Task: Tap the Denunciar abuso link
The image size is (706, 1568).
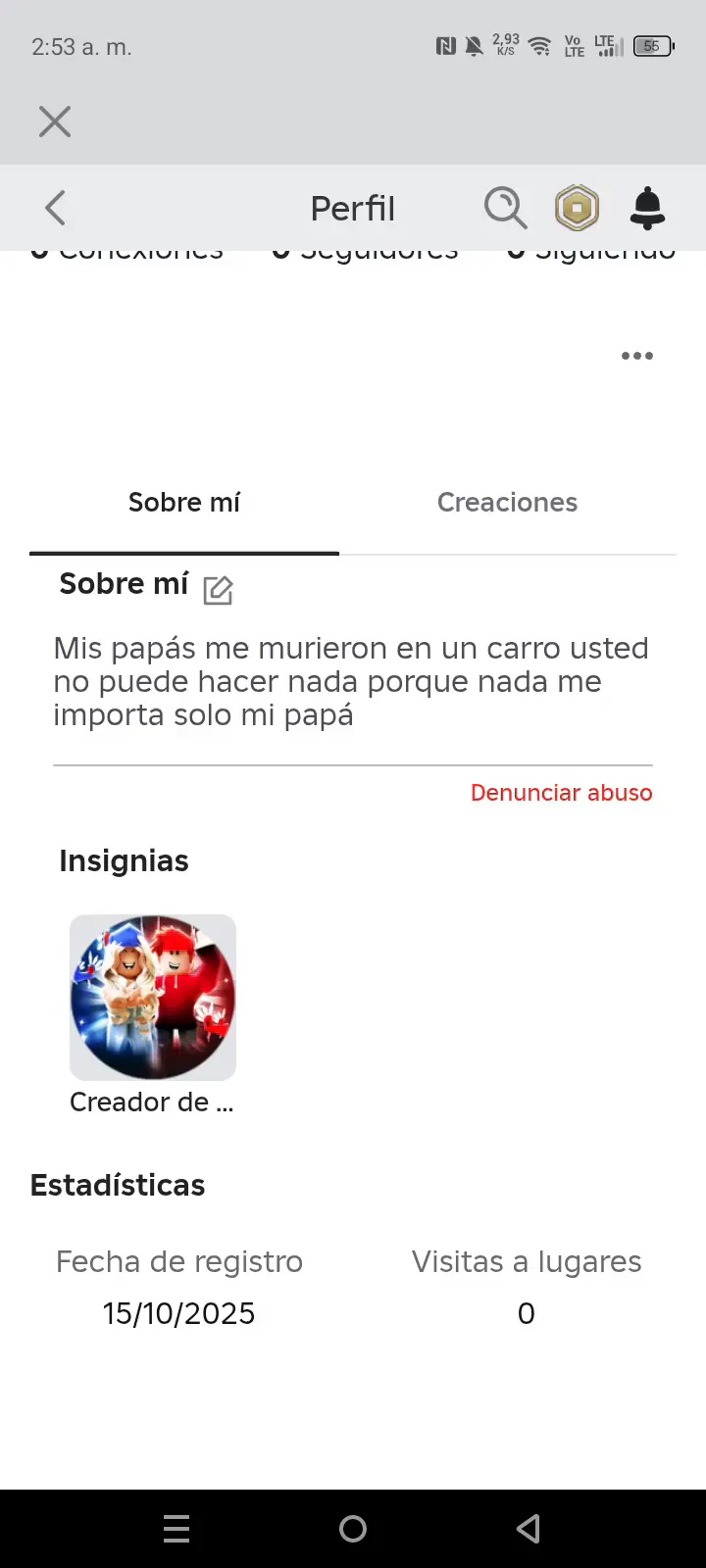Action: [561, 793]
